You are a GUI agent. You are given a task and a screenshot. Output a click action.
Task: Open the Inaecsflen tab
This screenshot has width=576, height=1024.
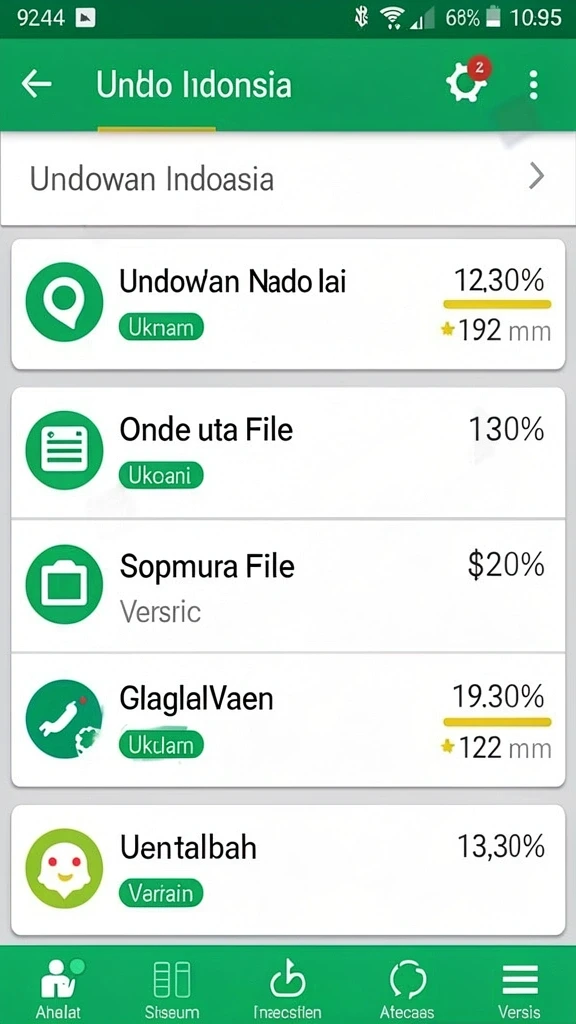[287, 987]
